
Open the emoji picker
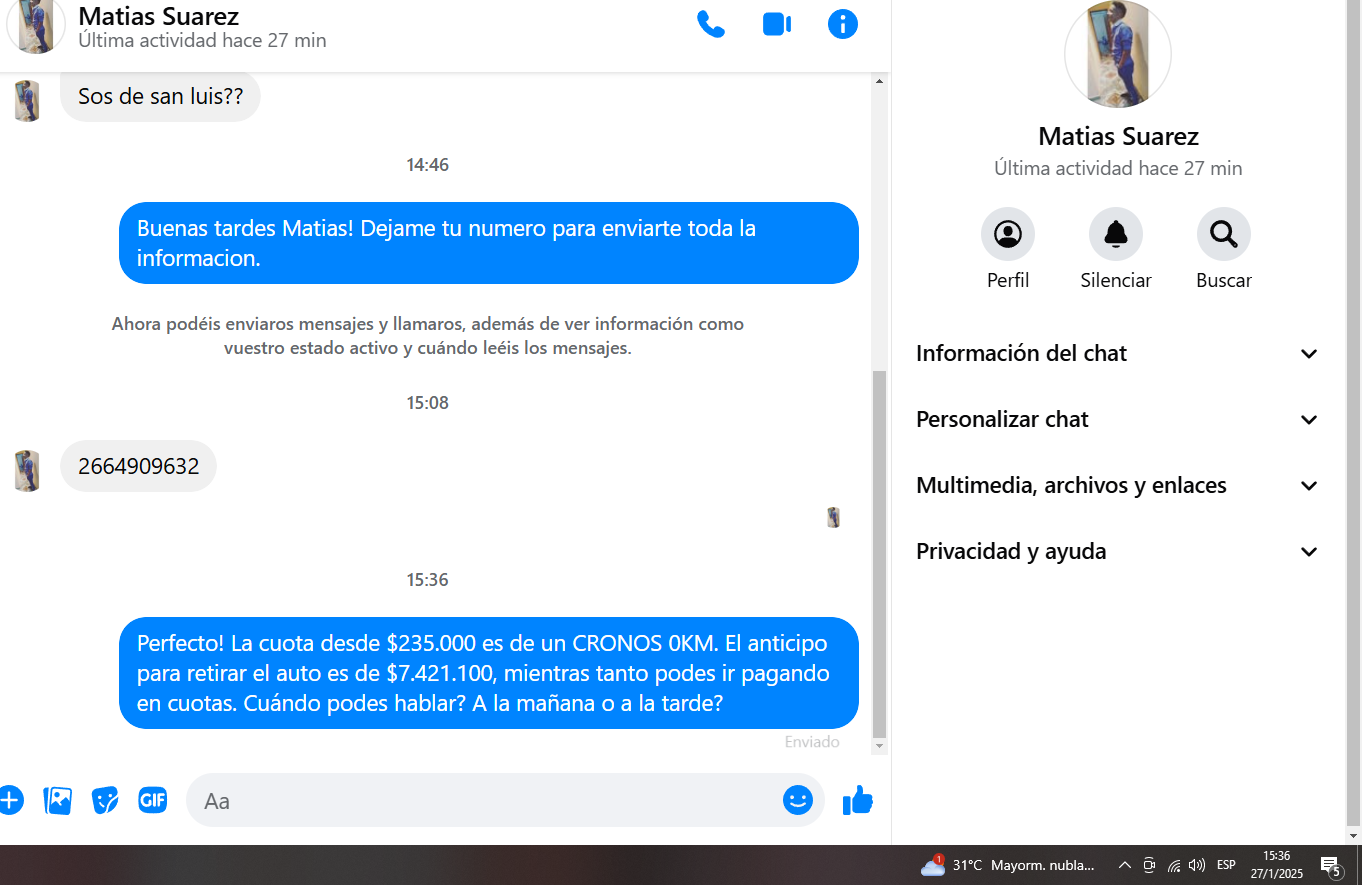pos(797,800)
